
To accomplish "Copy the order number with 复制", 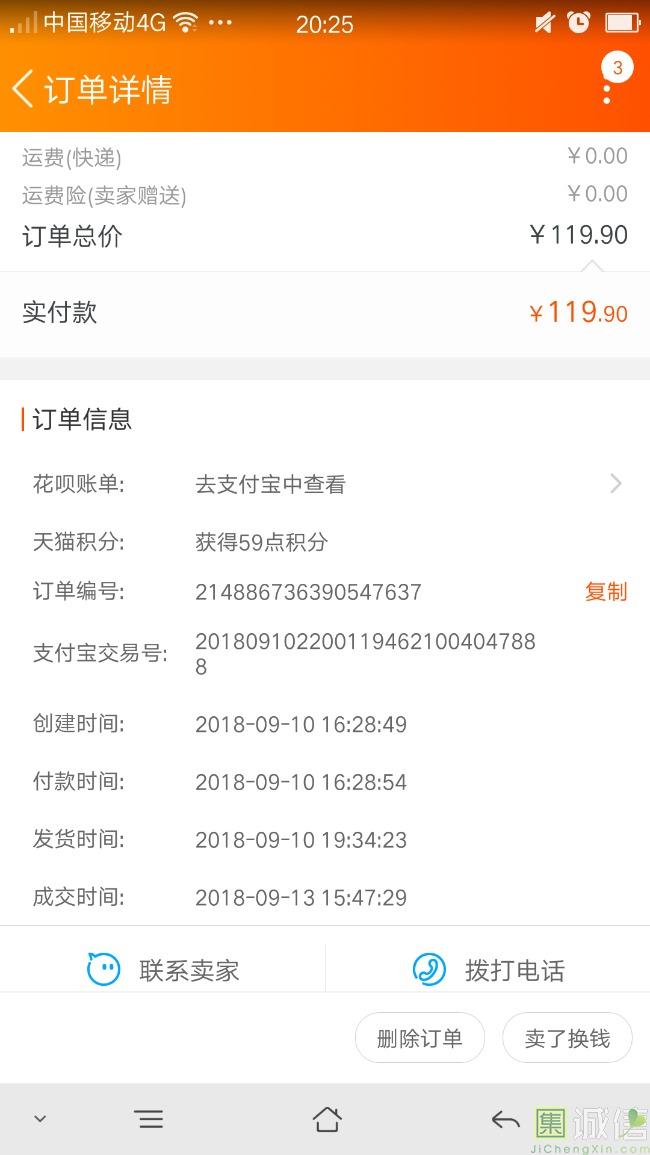I will (x=605, y=592).
